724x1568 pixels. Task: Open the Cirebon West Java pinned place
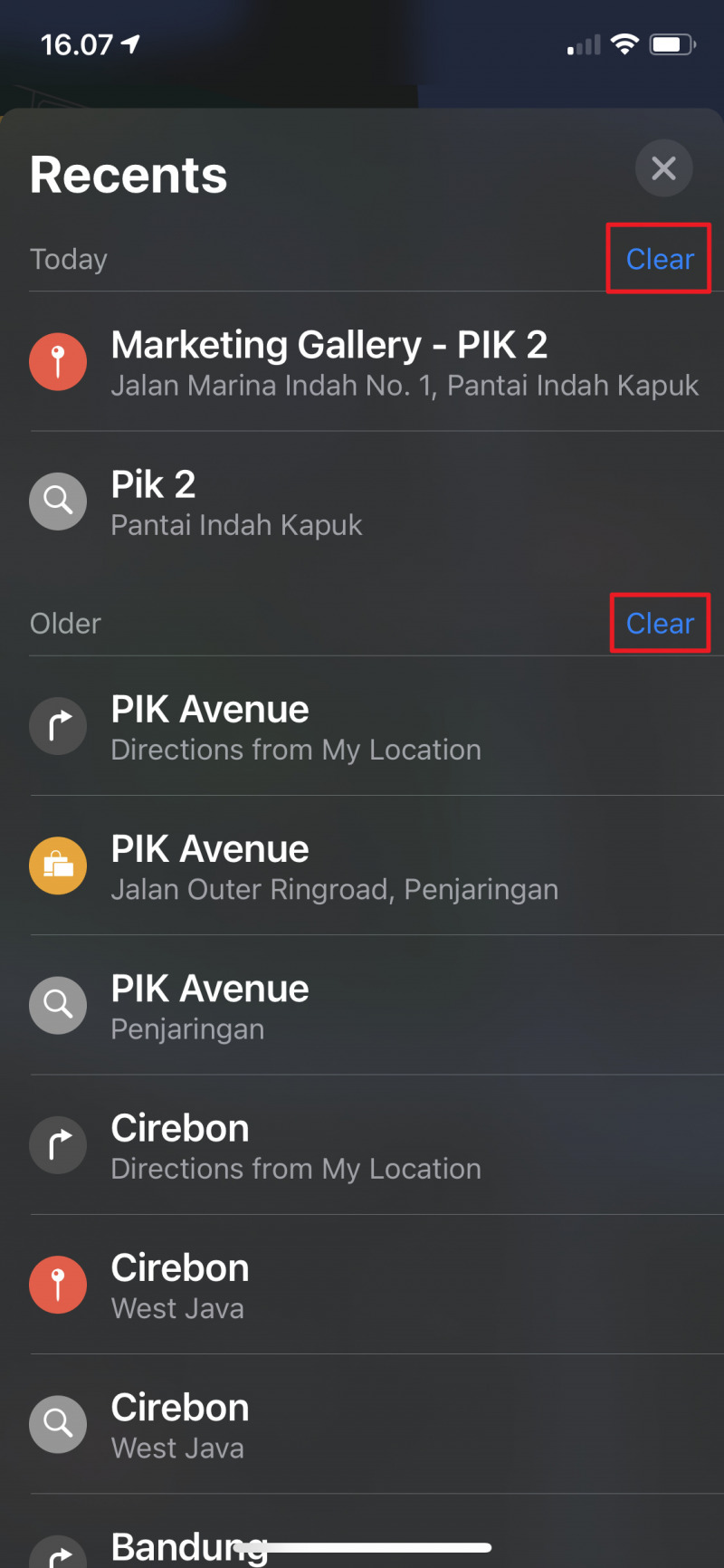(x=362, y=1286)
